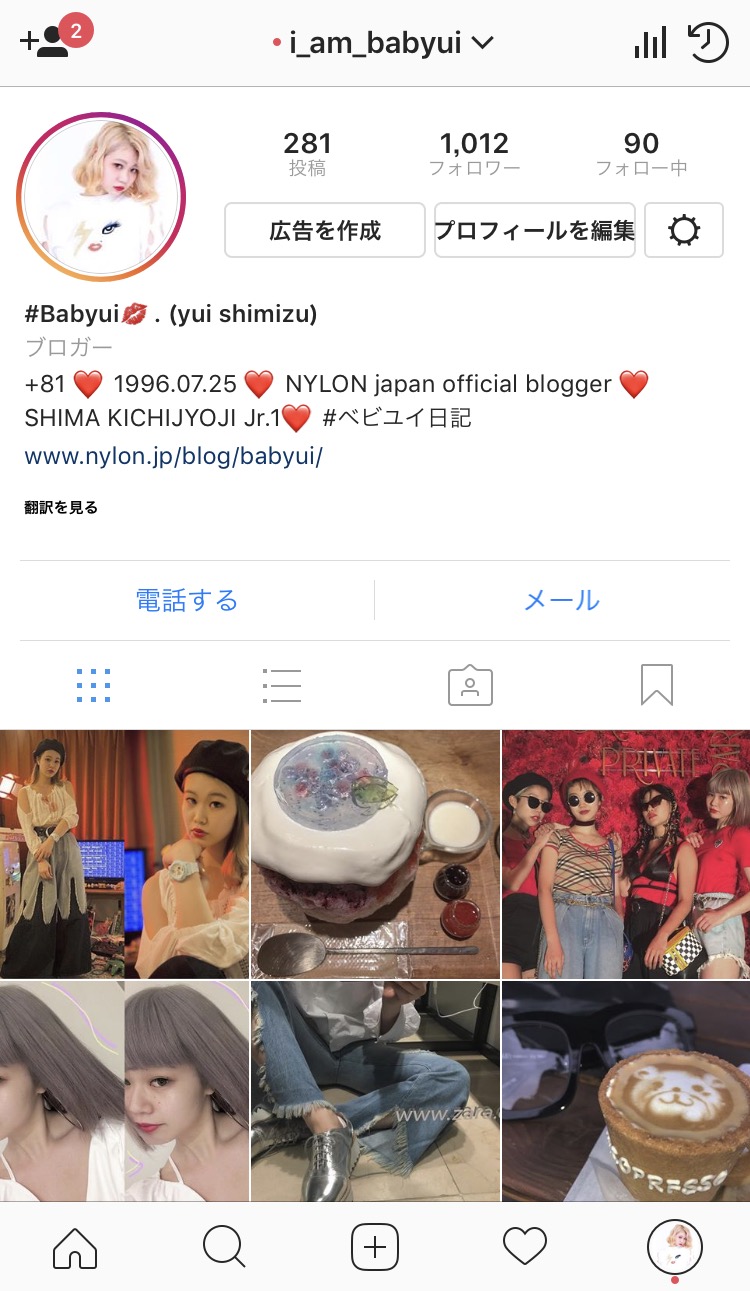Tap the 広告を作成 button
The height and width of the screenshot is (1291, 750).
[325, 231]
